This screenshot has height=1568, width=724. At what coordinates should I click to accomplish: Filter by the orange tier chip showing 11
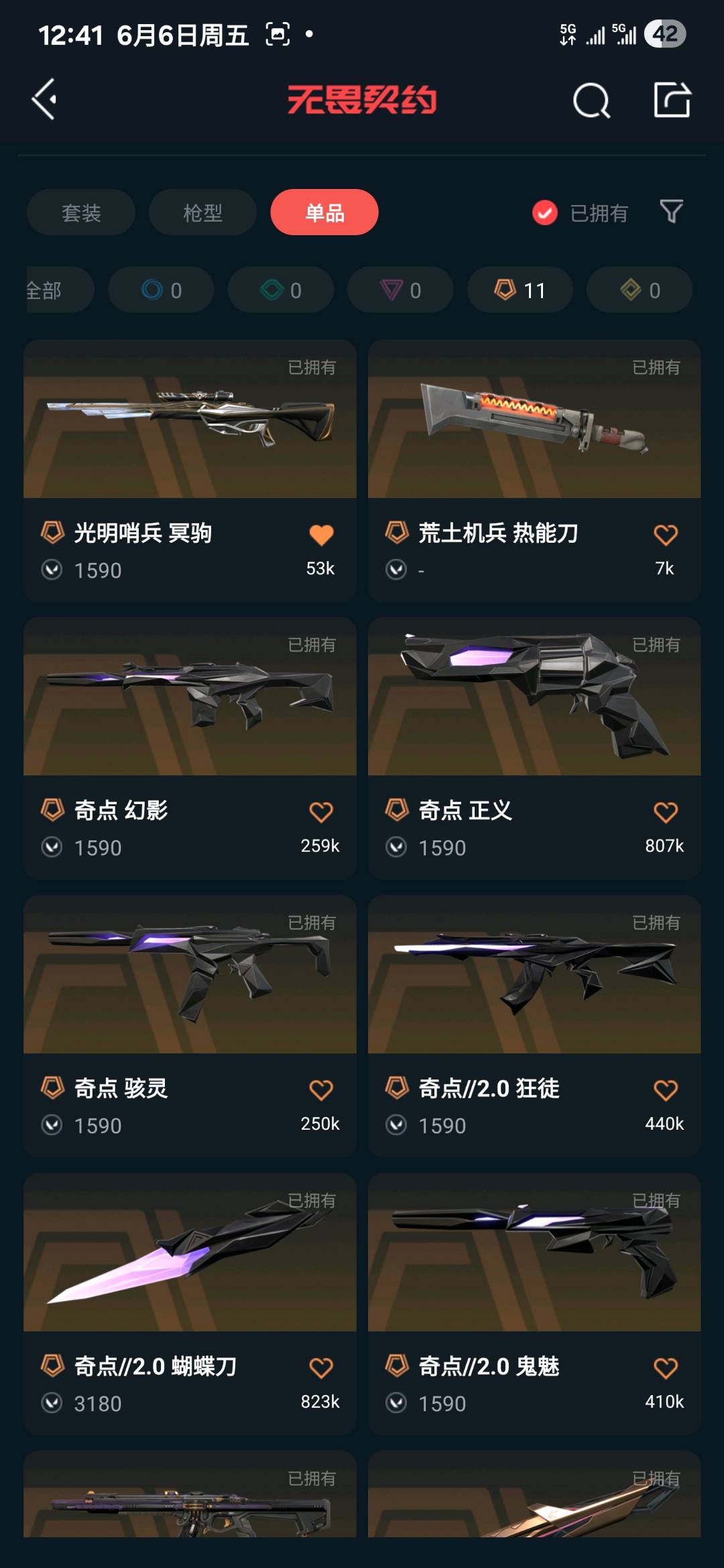point(520,290)
